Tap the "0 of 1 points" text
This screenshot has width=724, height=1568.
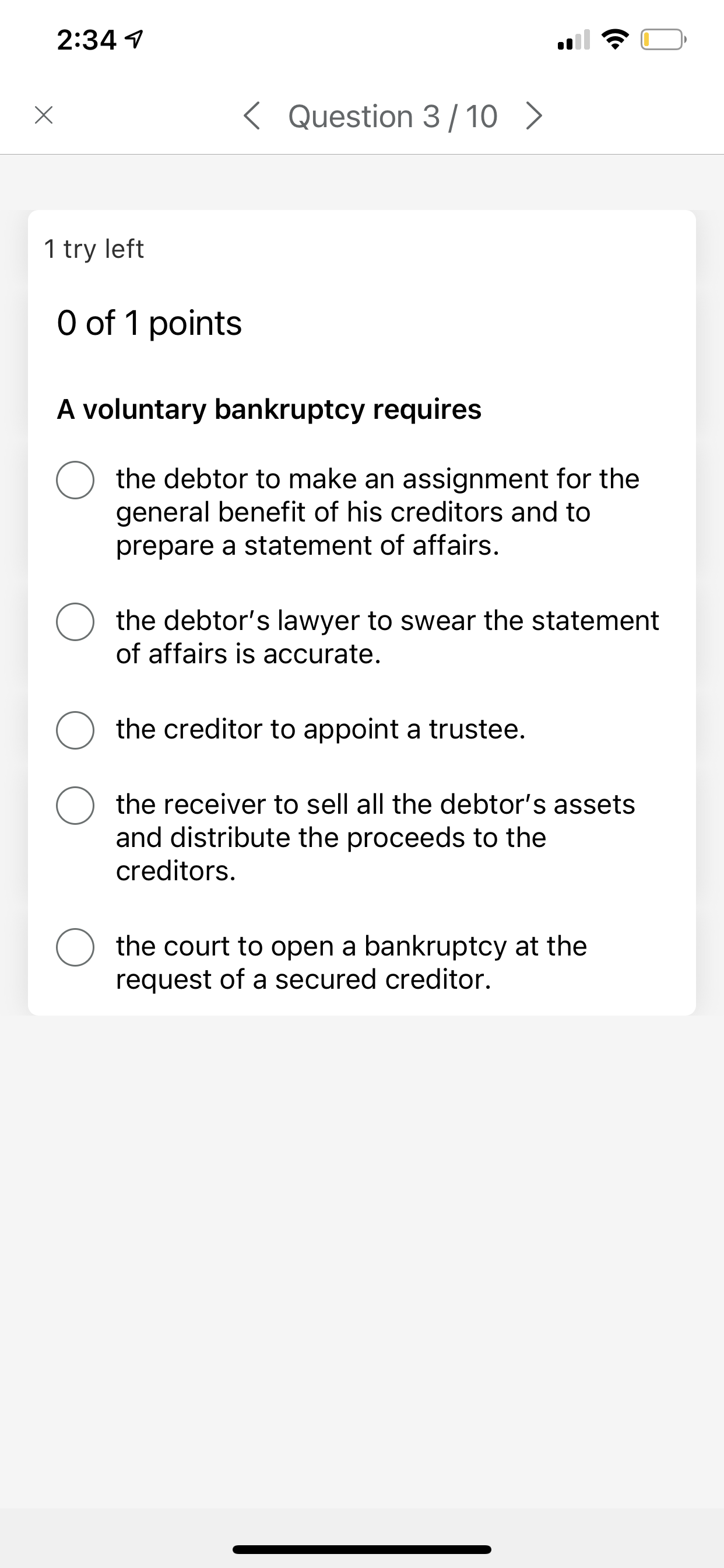pos(149,323)
